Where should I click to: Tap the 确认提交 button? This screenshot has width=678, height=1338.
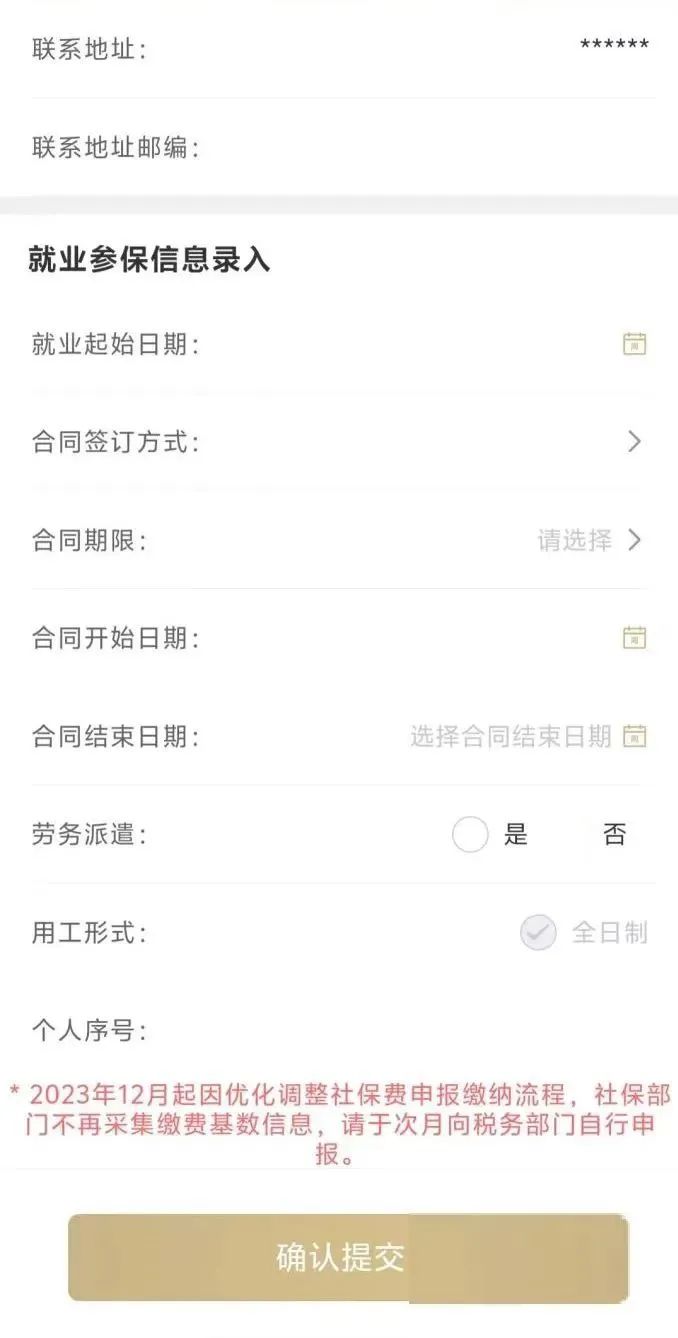click(348, 1258)
